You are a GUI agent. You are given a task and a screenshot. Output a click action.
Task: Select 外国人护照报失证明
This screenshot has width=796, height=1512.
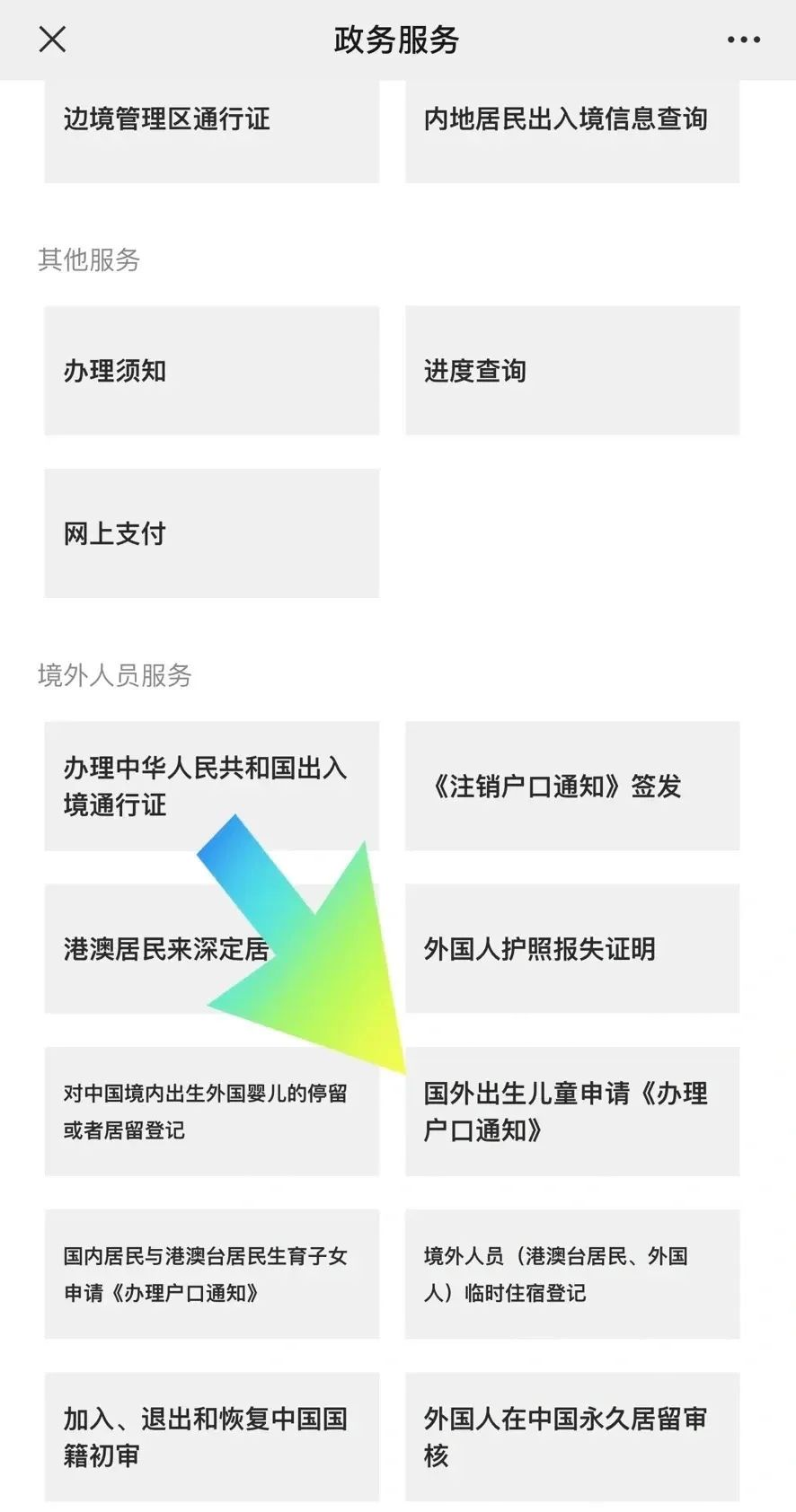coord(572,948)
